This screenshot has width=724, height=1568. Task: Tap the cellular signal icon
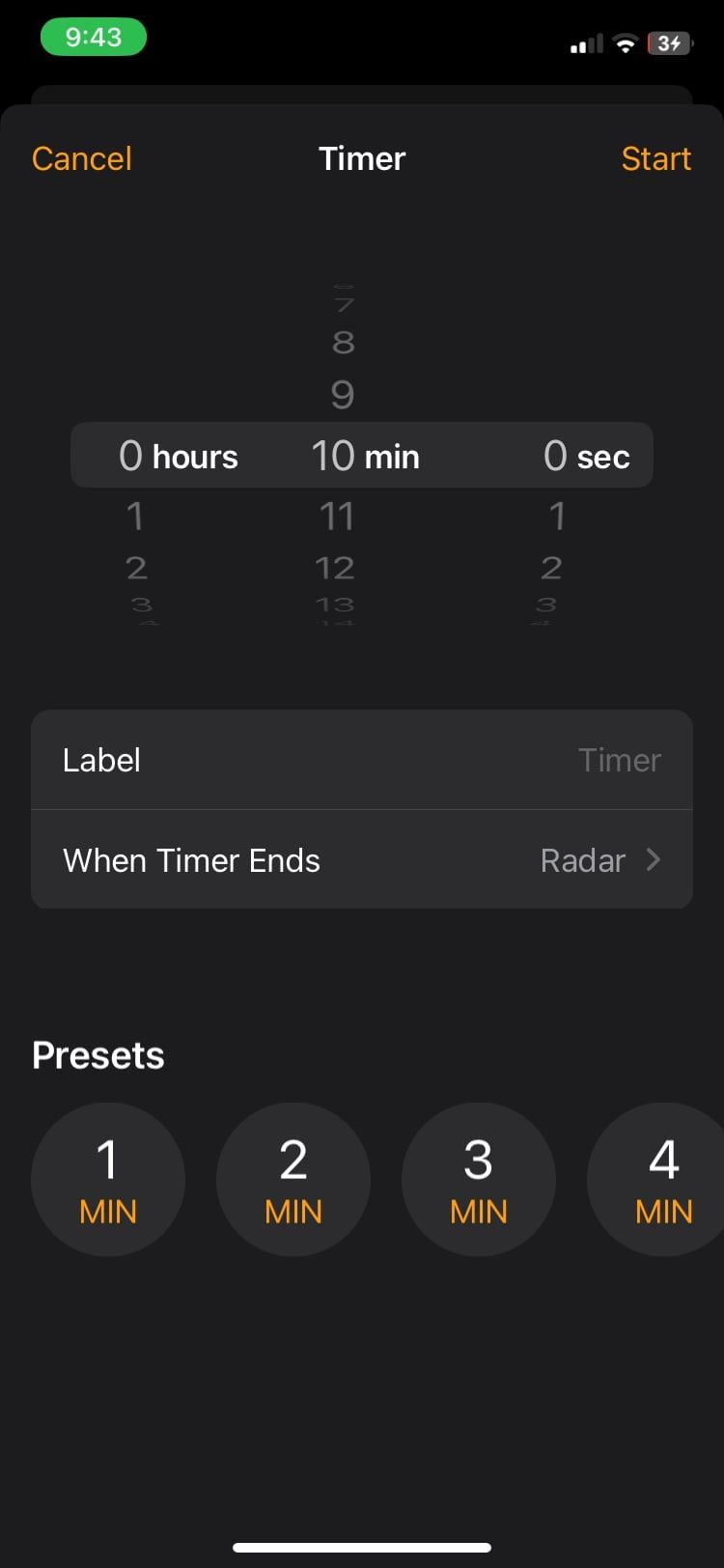click(x=584, y=42)
